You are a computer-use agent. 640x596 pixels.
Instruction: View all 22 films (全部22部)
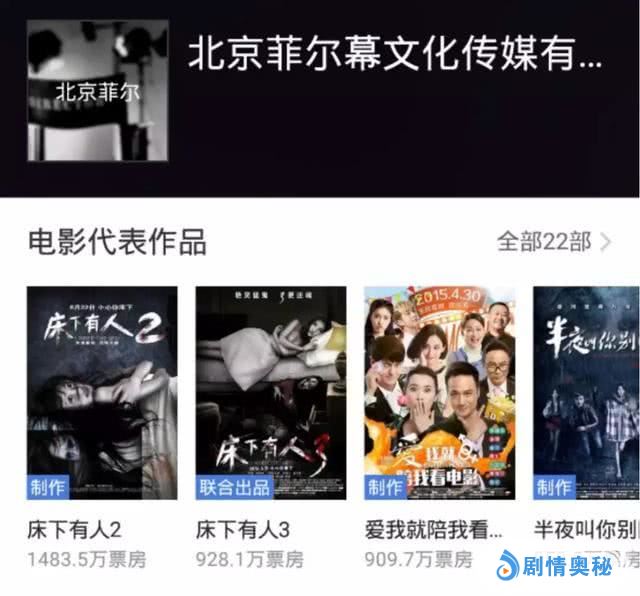tap(554, 241)
